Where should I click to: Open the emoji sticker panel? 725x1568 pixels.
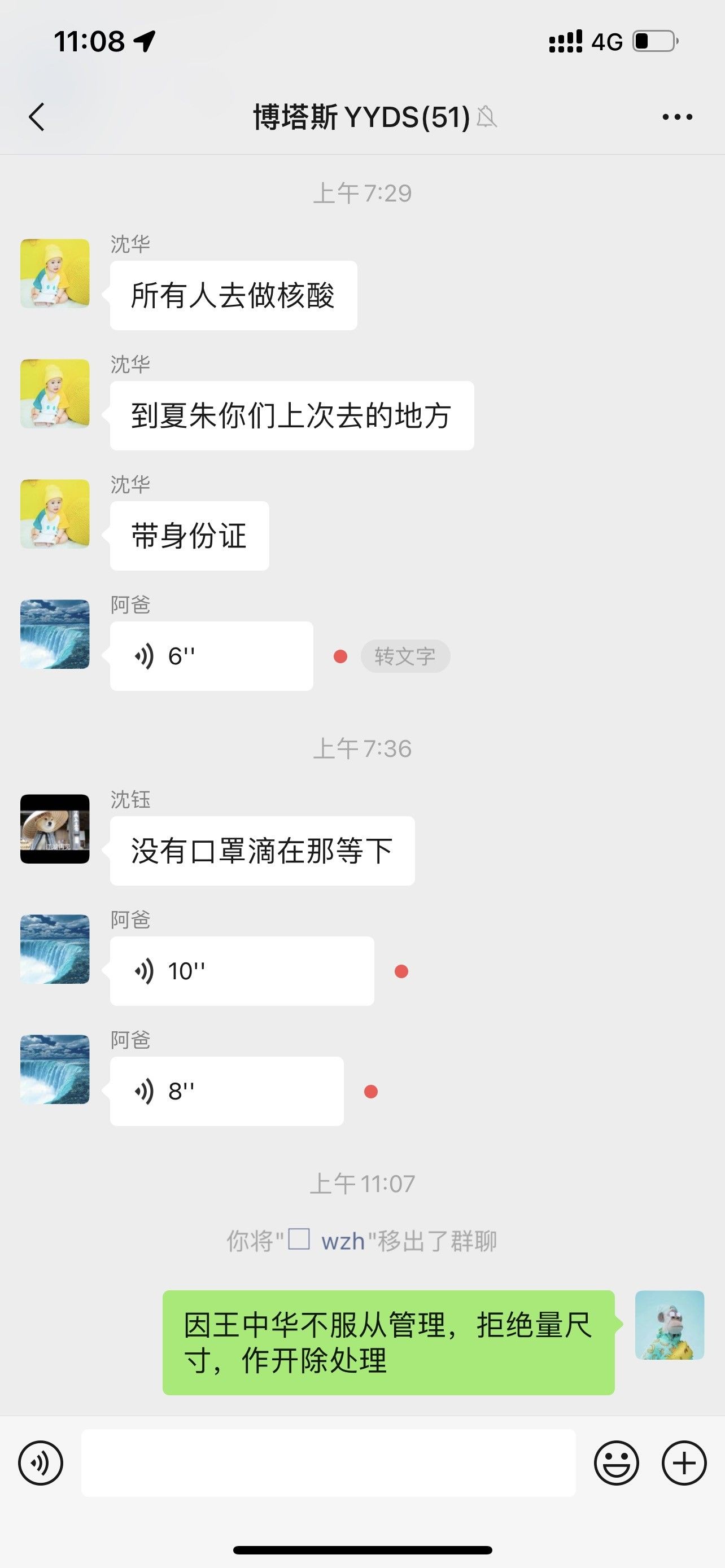tap(616, 1462)
